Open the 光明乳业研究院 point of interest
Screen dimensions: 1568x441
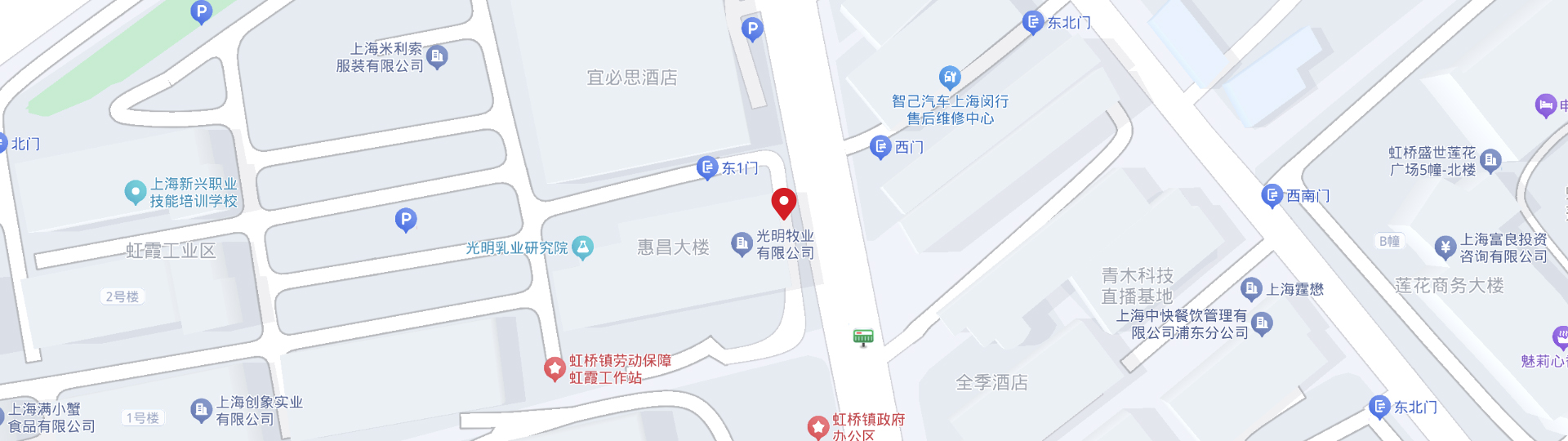coord(582,247)
